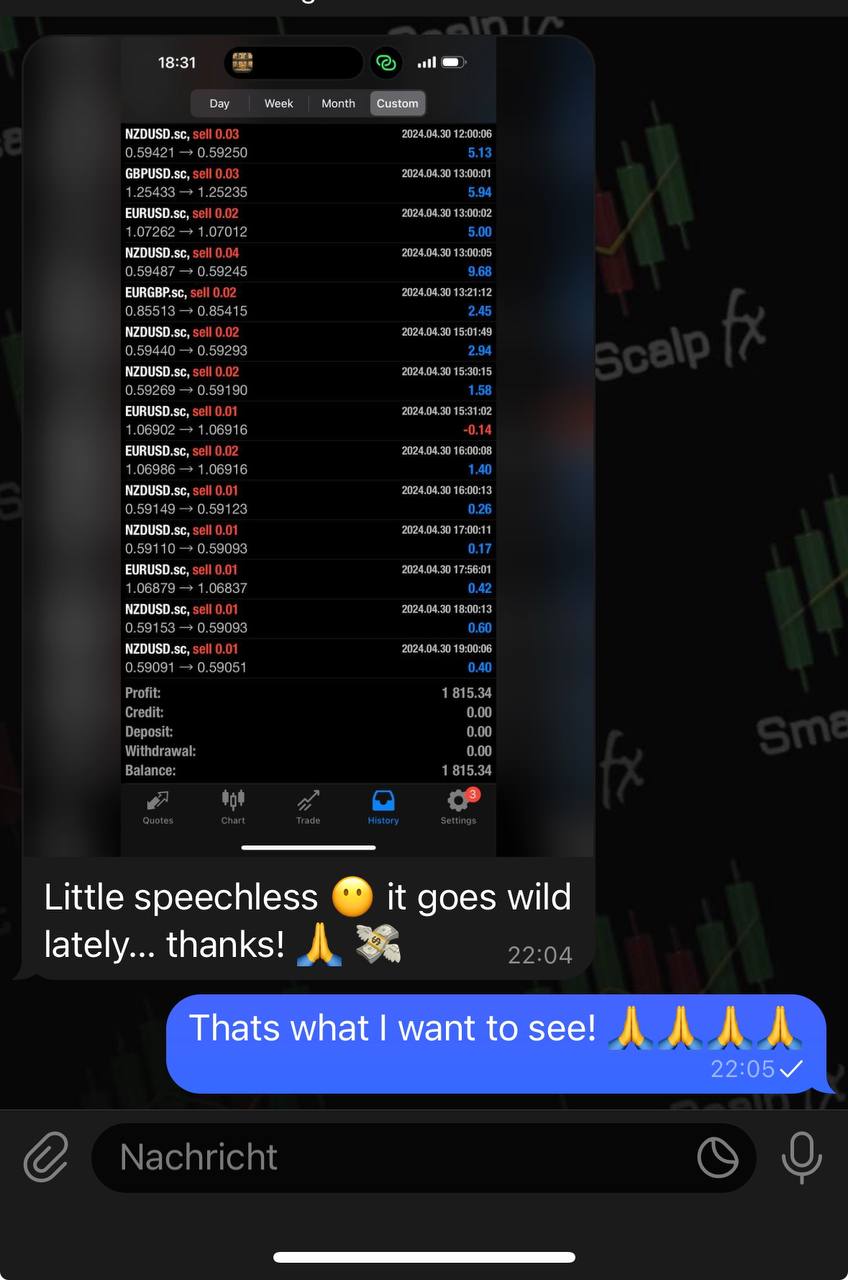Record a voice message with microphone

tap(801, 1158)
